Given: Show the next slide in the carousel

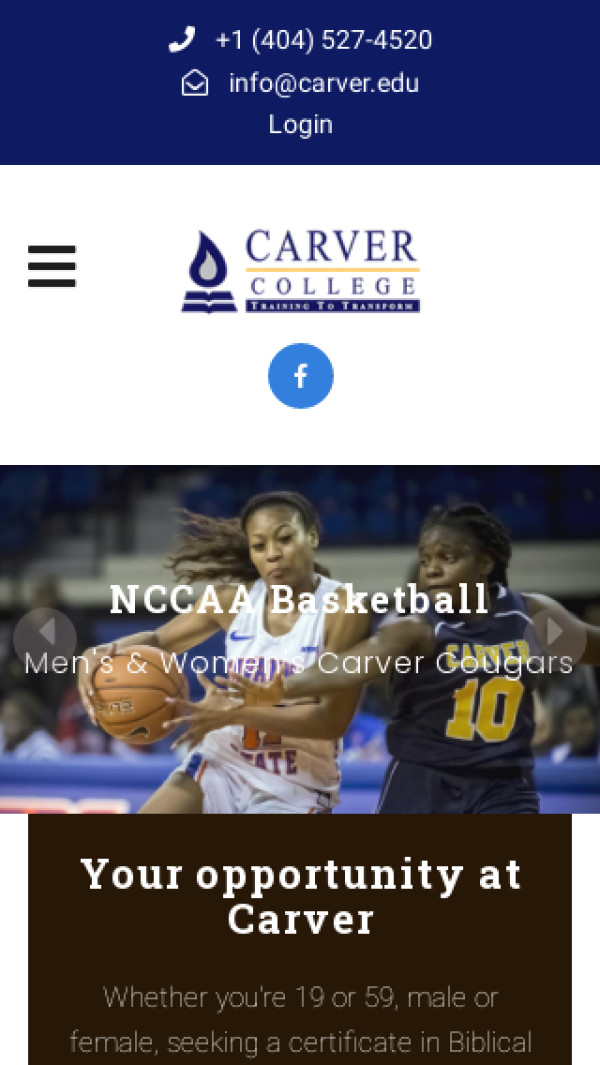Looking at the screenshot, I should point(556,632).
